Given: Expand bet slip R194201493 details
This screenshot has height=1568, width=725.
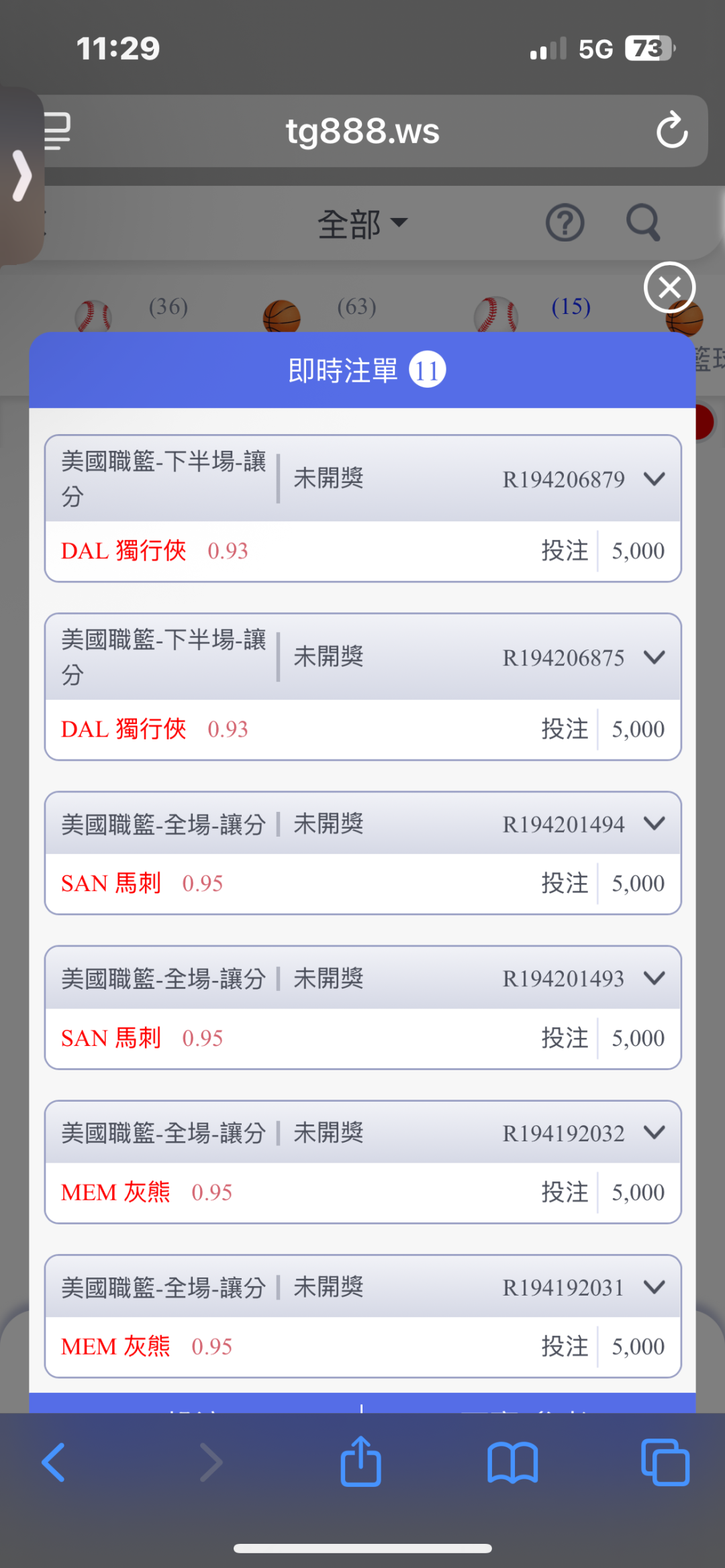Looking at the screenshot, I should [654, 978].
